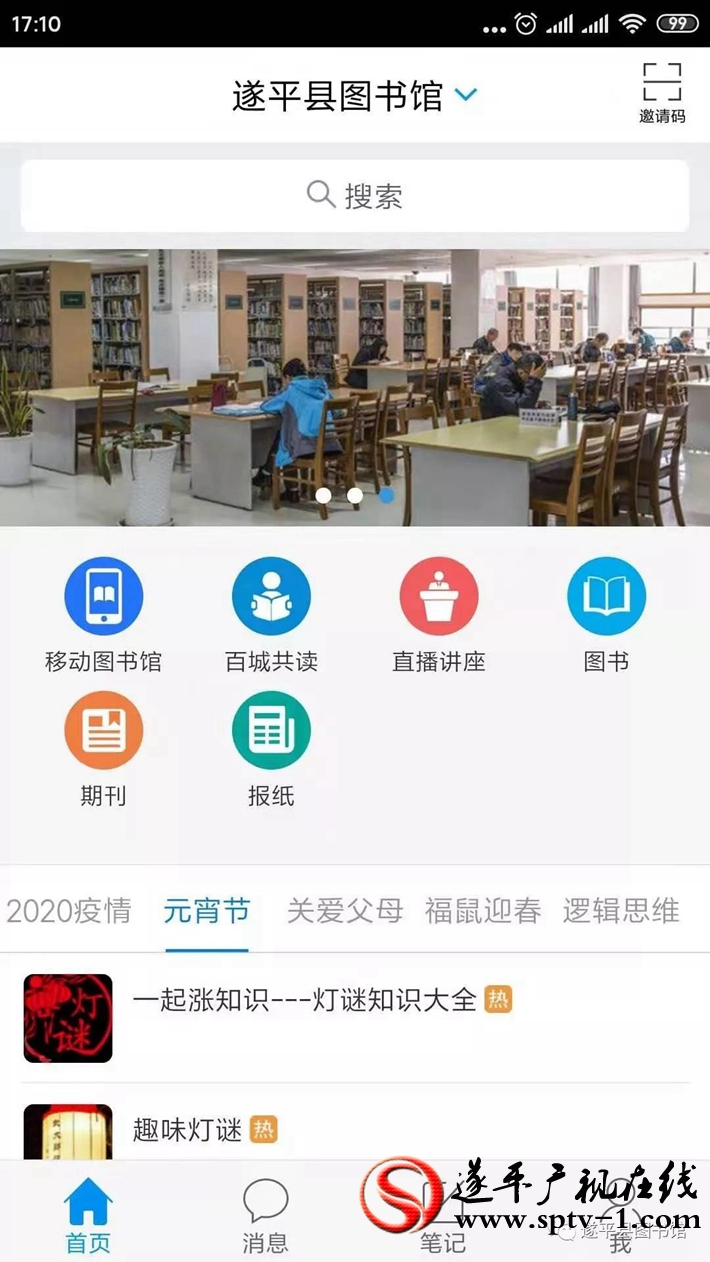
Task: Switch to the 福鼠迎春 tab
Action: coord(483,911)
